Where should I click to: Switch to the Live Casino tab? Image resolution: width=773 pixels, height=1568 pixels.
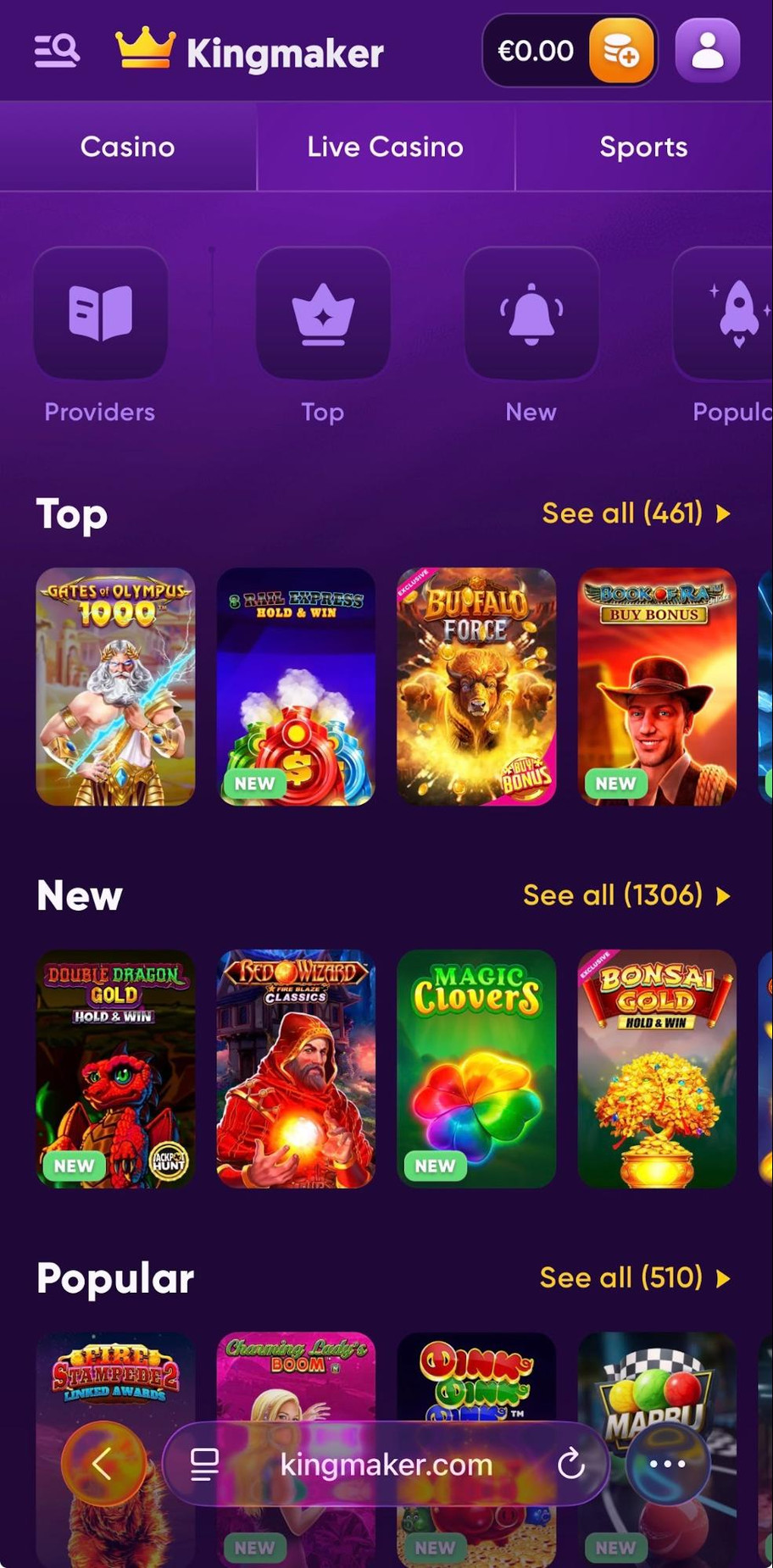386,147
